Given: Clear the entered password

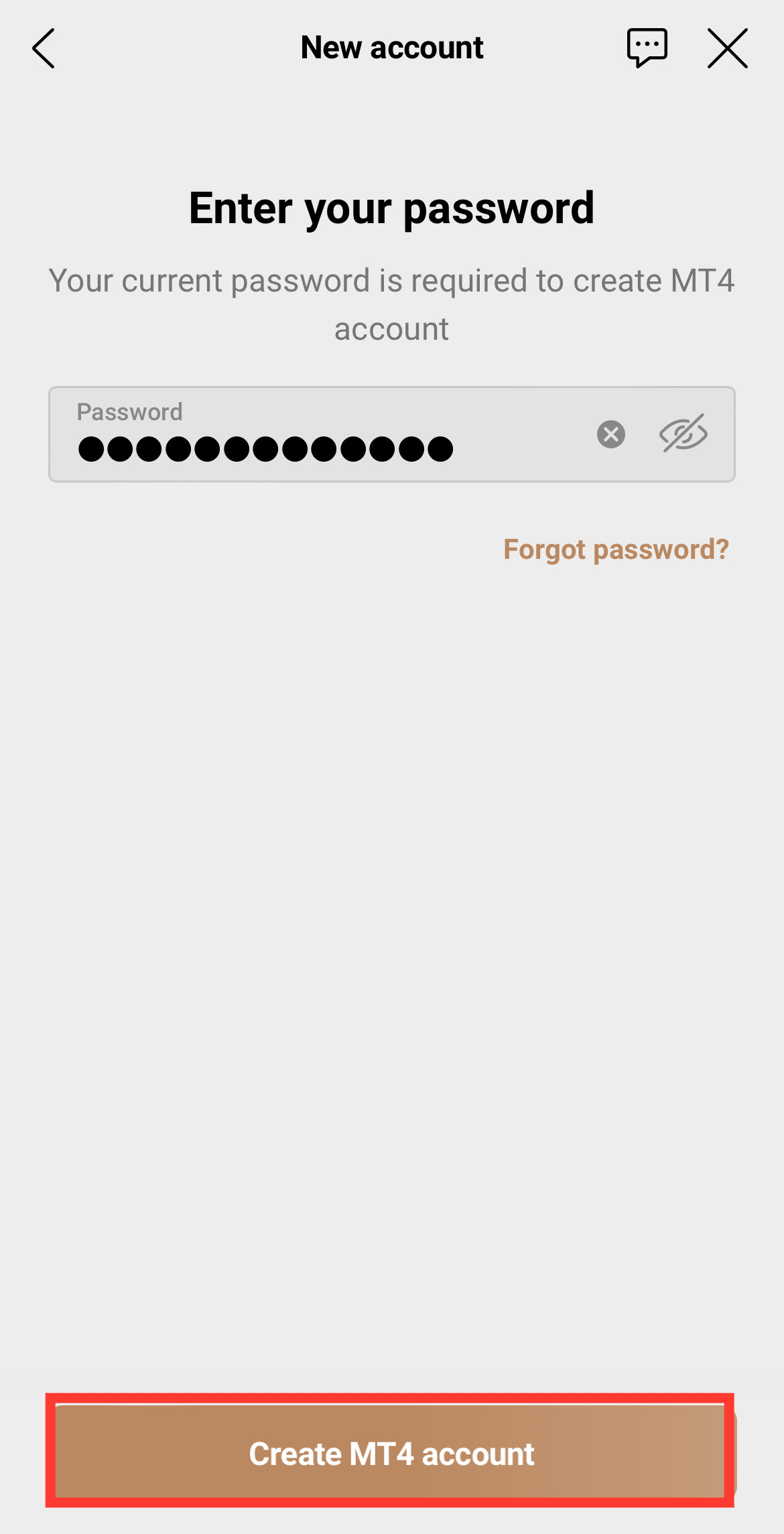Looking at the screenshot, I should (x=610, y=434).
